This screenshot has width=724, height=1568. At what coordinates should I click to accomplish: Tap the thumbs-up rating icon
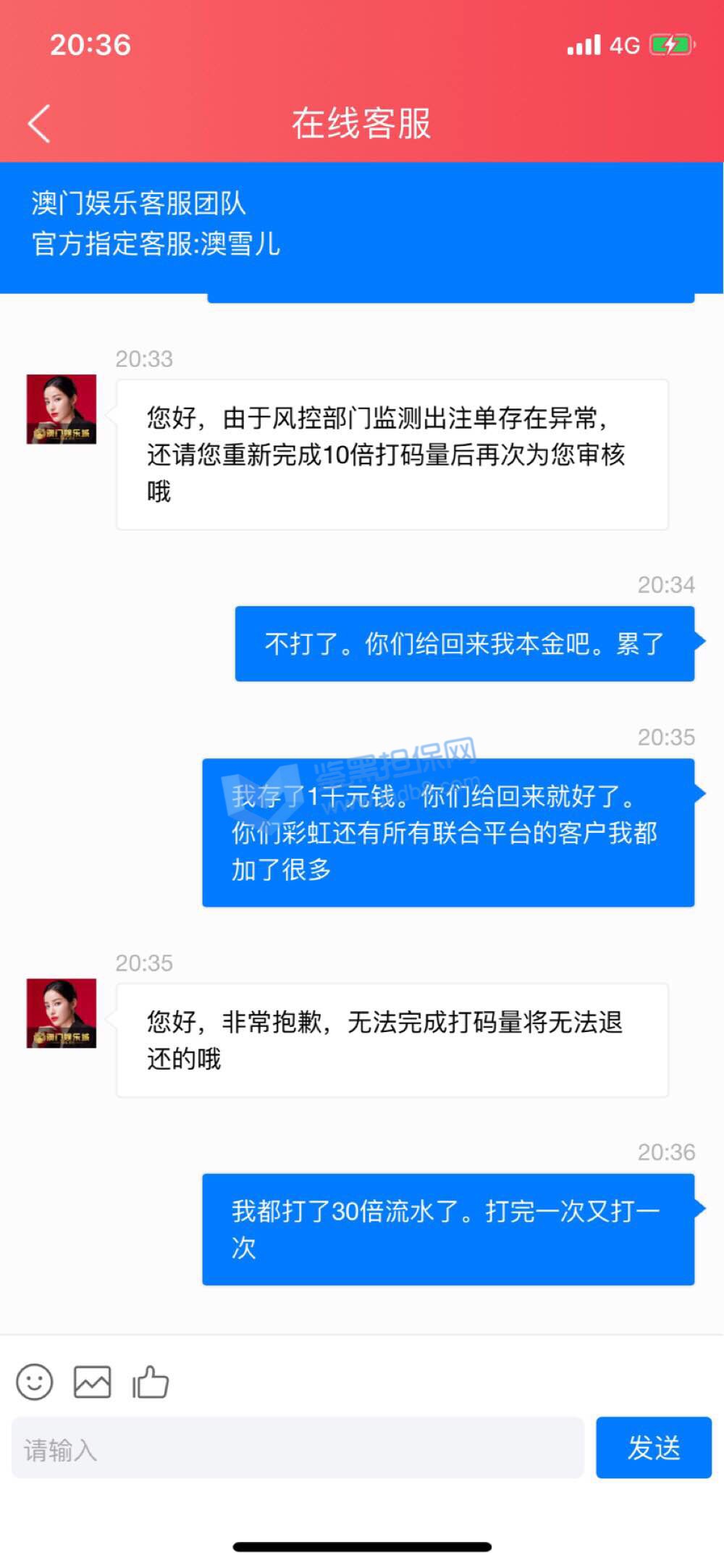tap(151, 1382)
